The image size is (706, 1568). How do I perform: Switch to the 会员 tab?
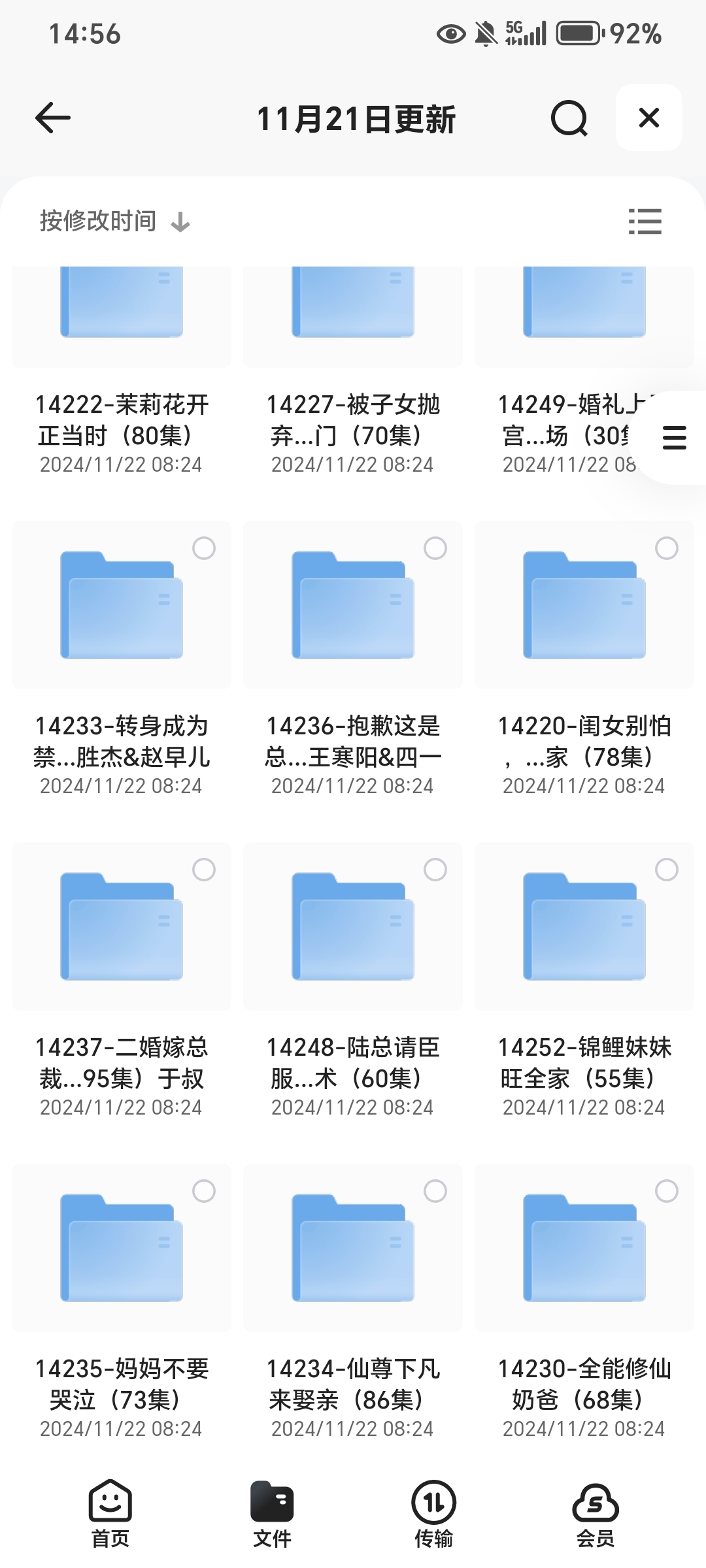(596, 1514)
